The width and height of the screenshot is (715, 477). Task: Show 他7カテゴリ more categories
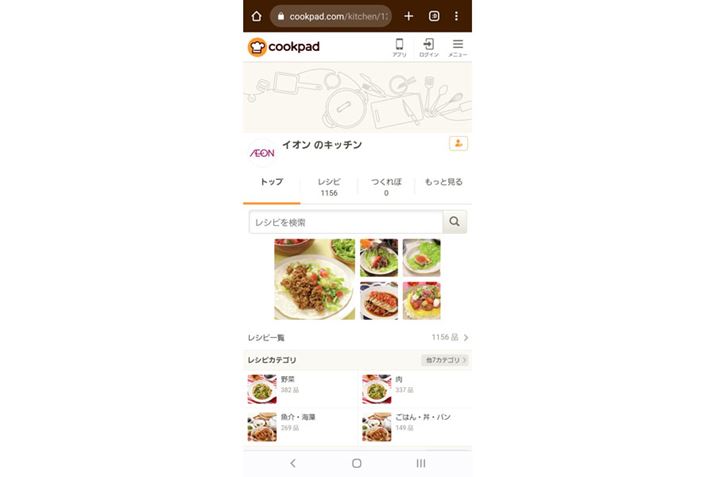445,360
